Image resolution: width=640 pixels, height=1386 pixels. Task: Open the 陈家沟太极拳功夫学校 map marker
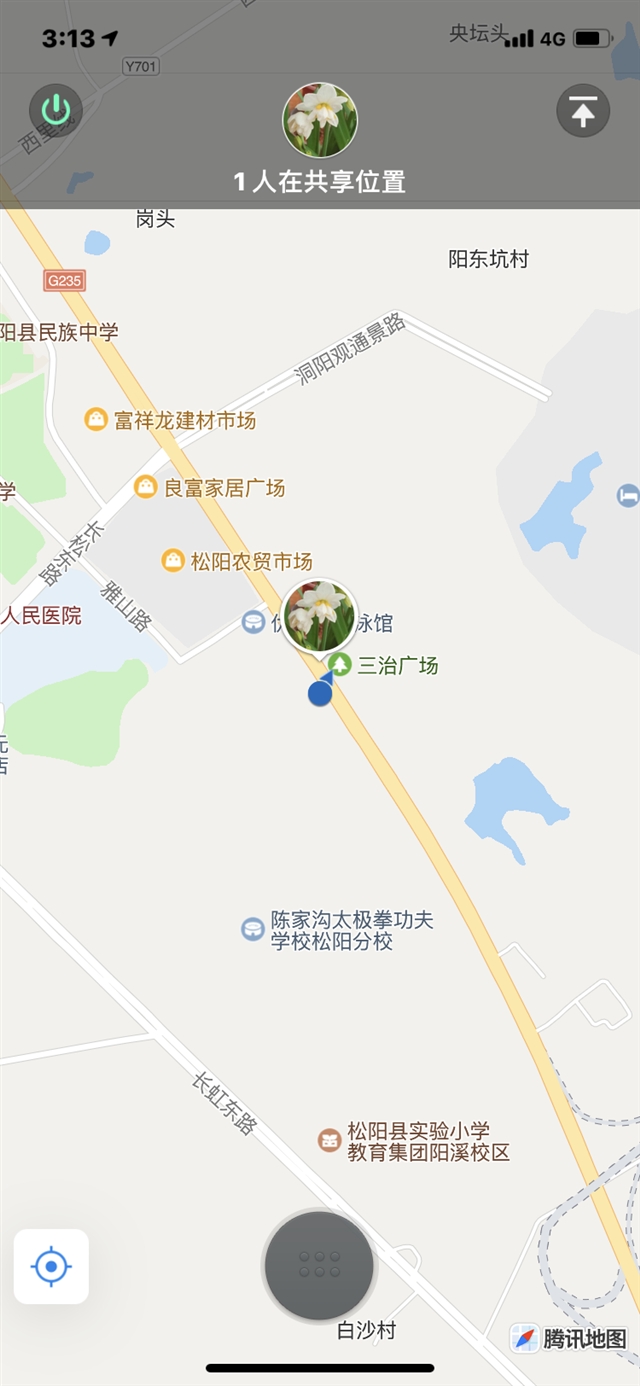[253, 930]
